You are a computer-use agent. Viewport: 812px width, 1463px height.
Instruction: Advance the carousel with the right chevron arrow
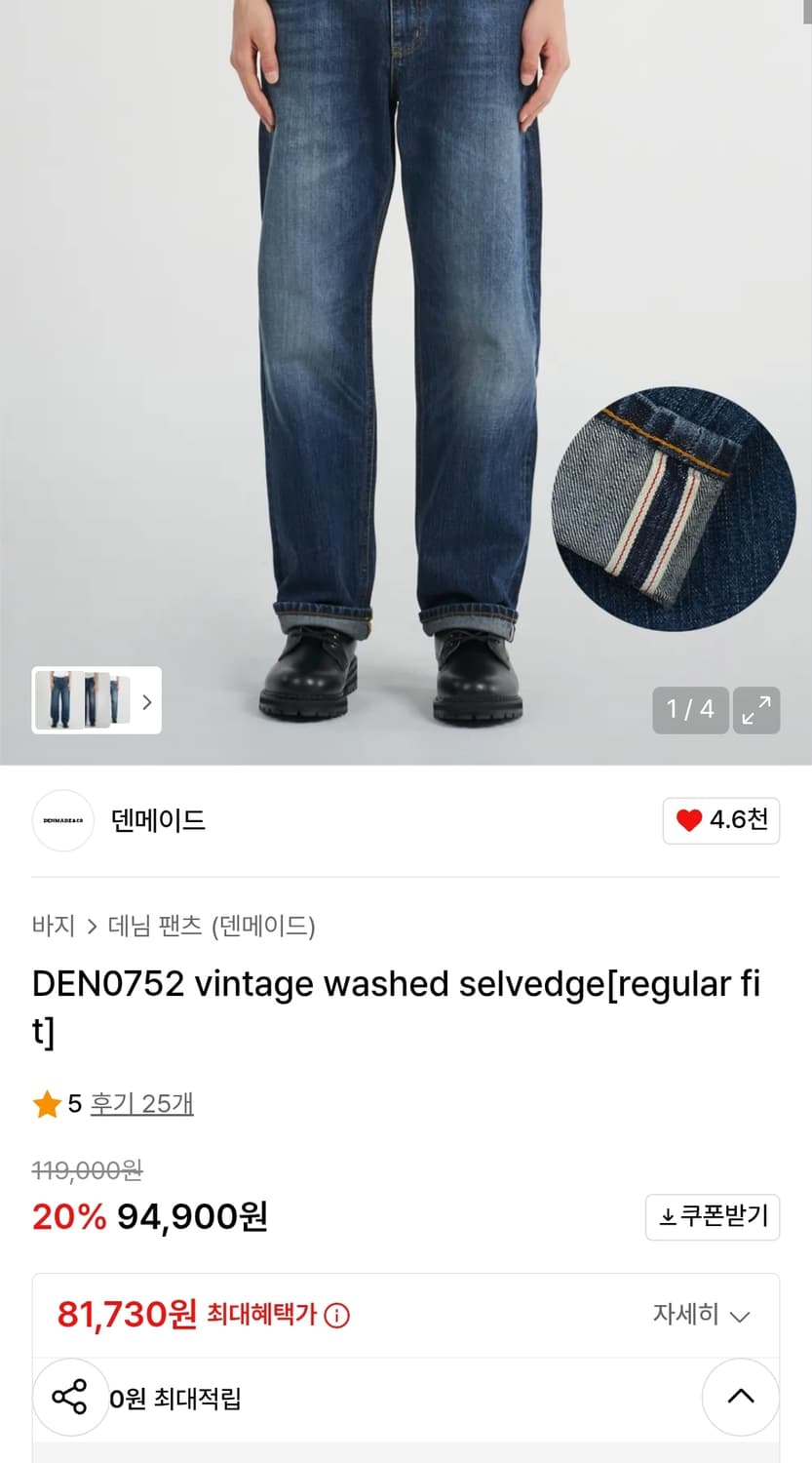pos(147,701)
